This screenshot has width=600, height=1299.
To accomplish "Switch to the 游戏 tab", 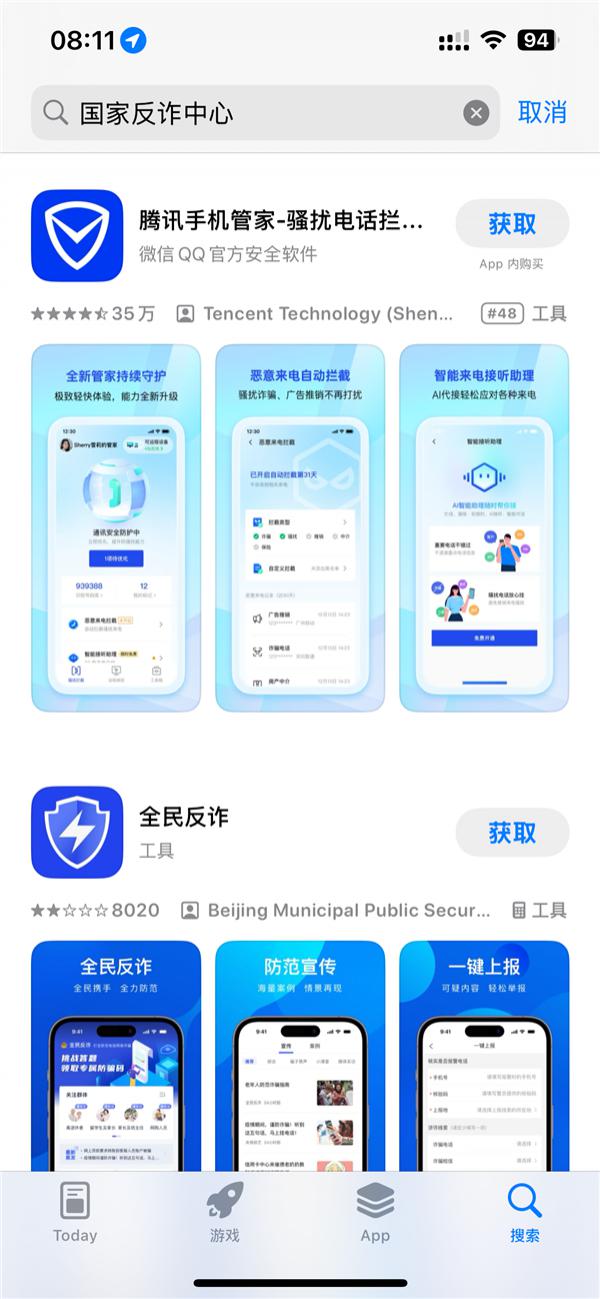I will pos(225,1212).
